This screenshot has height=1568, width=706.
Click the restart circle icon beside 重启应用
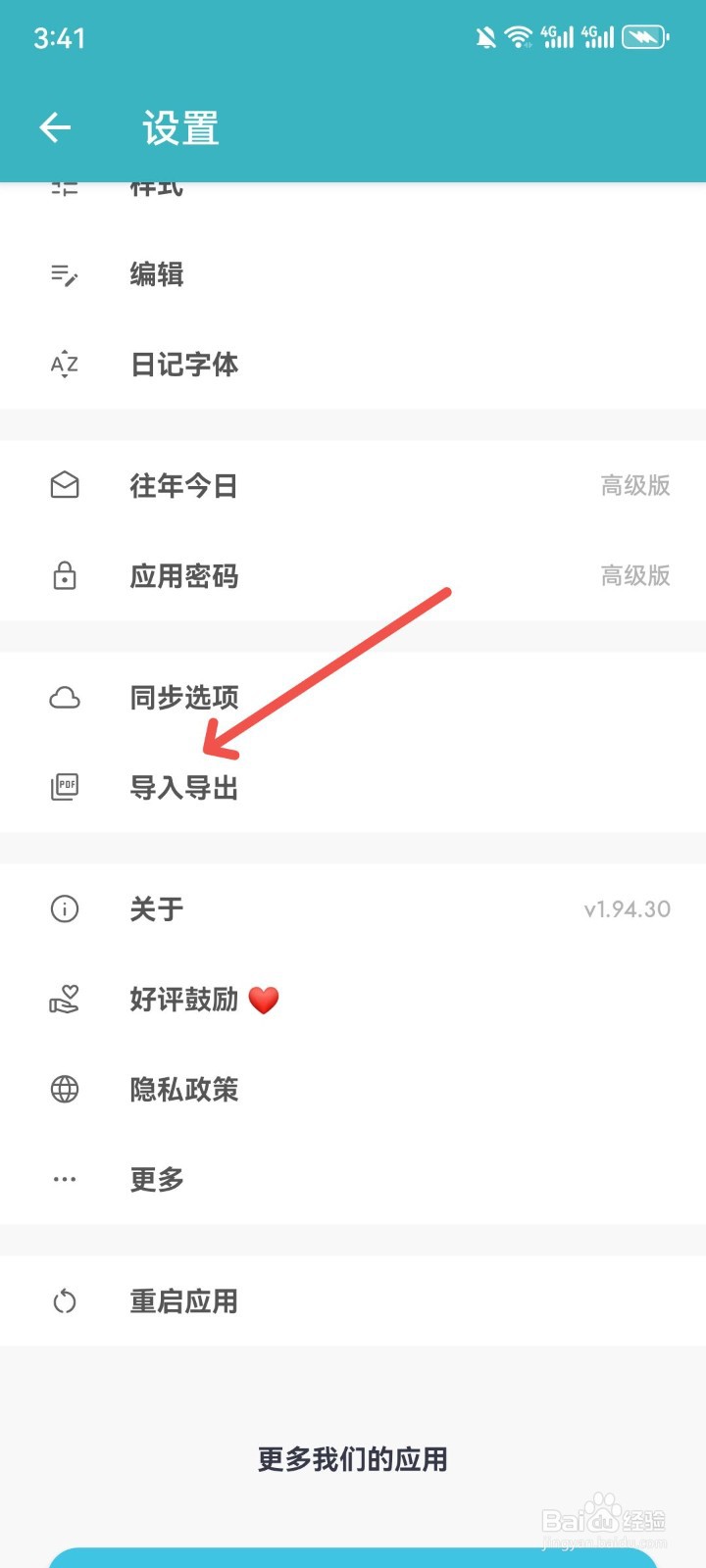pos(64,1300)
